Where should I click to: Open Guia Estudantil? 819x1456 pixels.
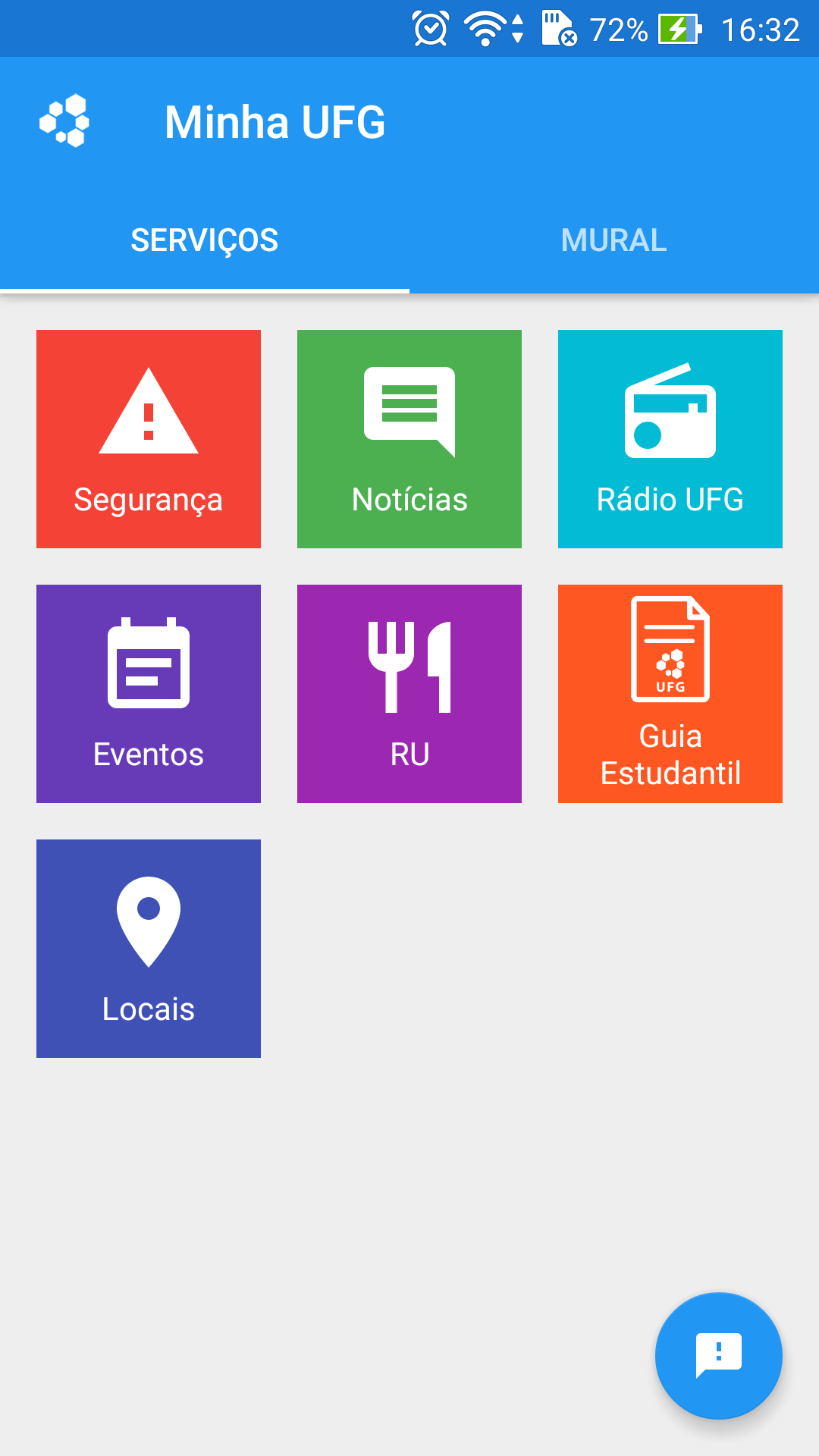point(670,694)
